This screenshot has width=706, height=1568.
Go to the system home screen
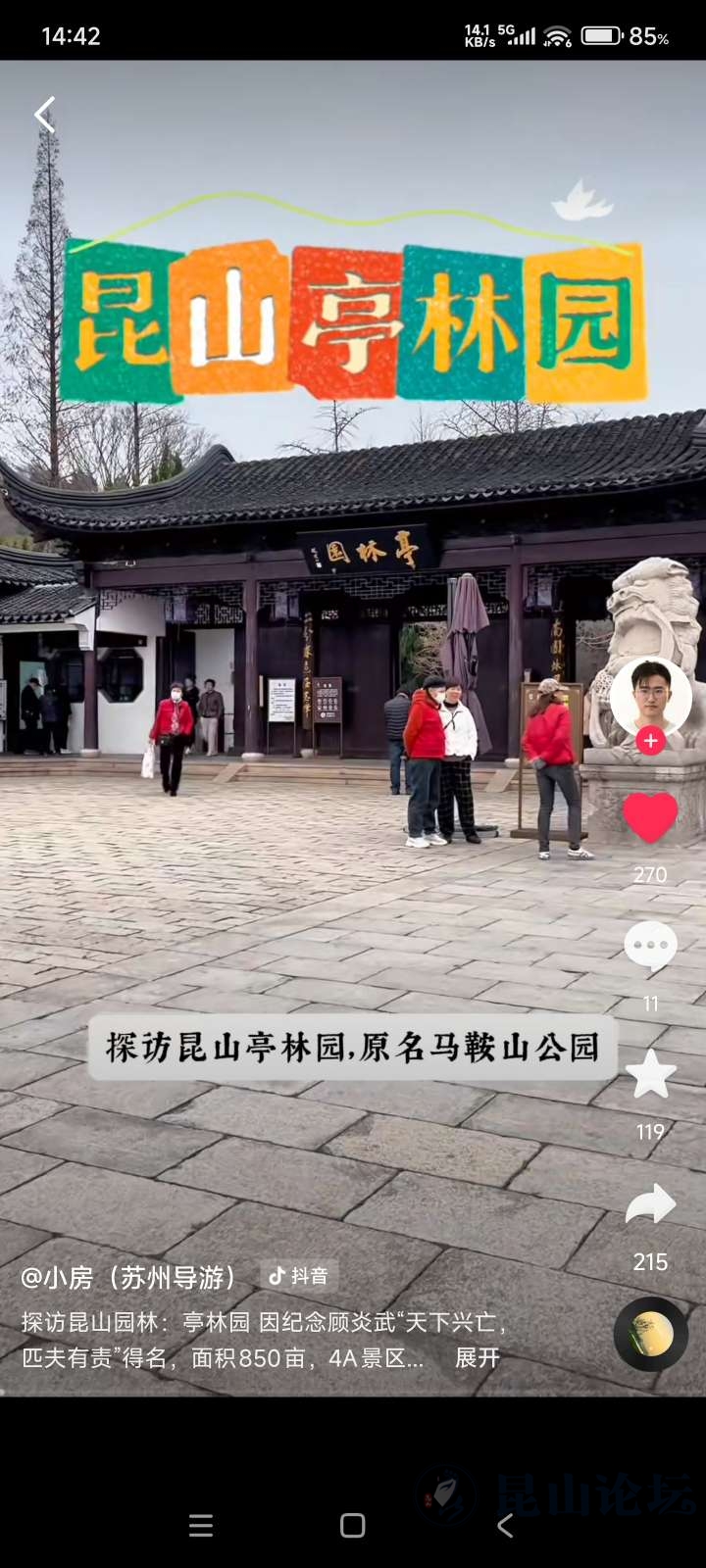353,1525
